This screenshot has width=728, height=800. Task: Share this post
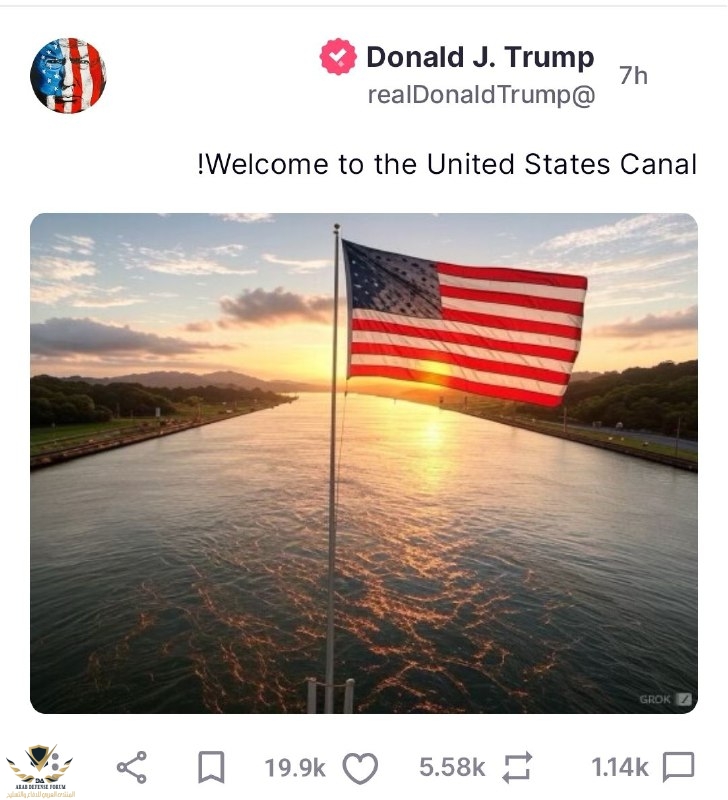tap(132, 768)
